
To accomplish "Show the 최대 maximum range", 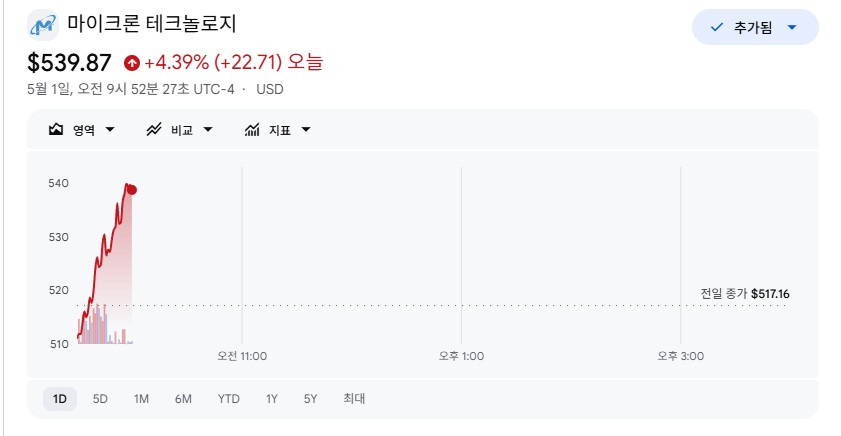I will point(354,399).
